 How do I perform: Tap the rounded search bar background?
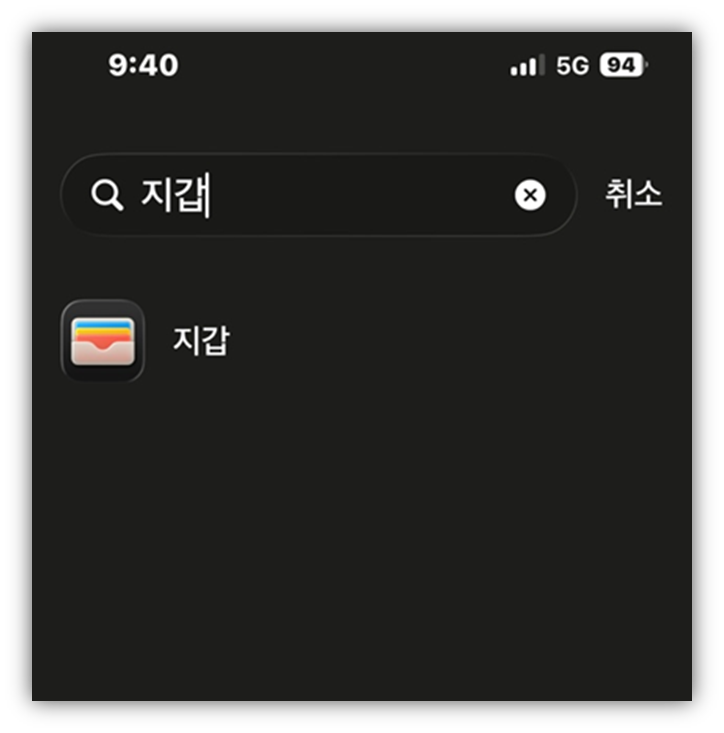320,195
